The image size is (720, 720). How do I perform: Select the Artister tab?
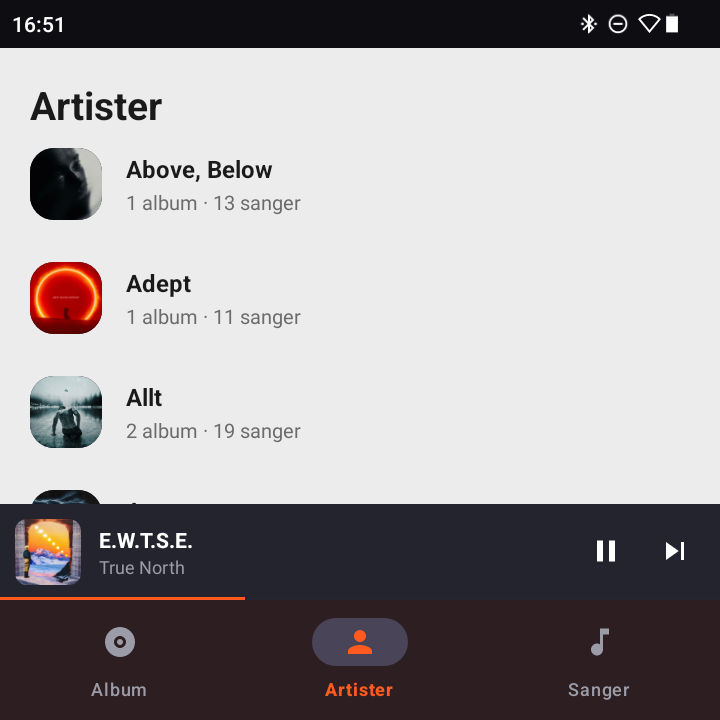360,660
